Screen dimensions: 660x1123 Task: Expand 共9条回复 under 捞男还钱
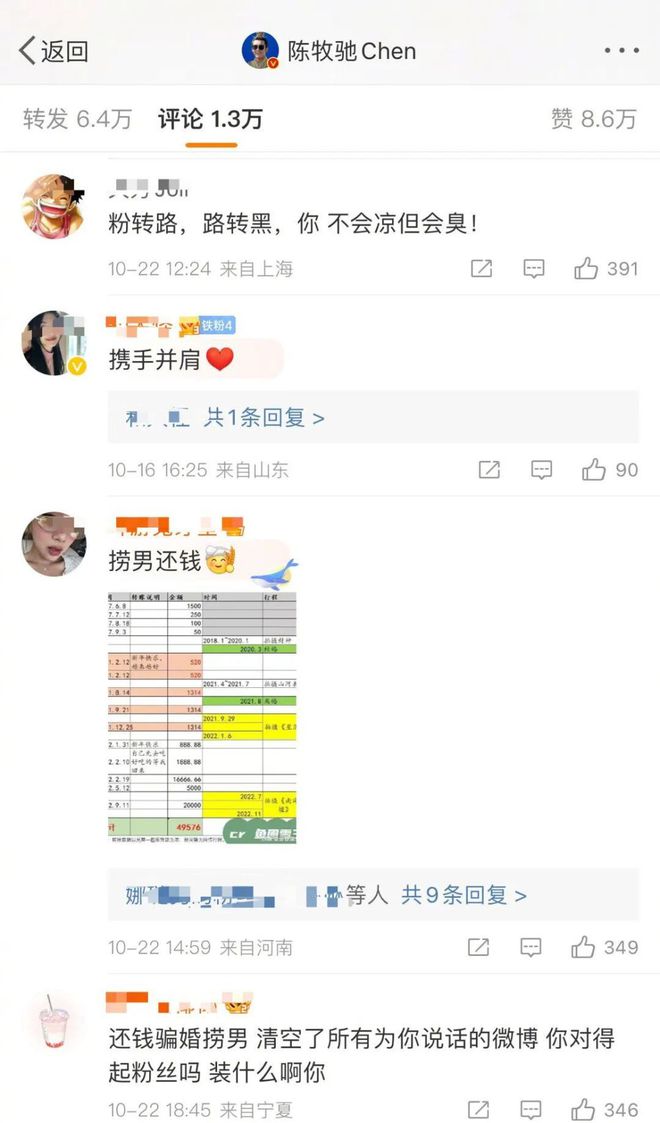[463, 895]
